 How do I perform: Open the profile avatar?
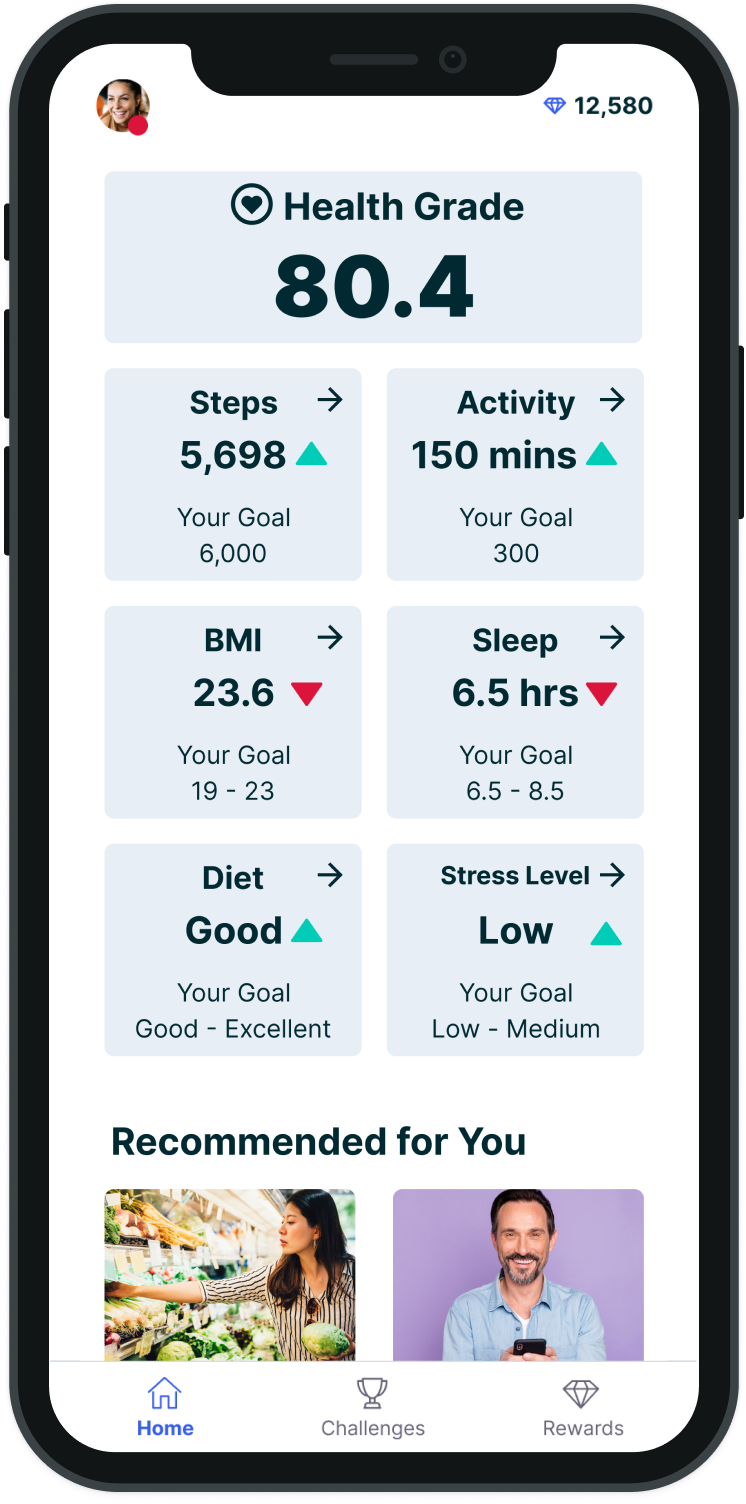click(x=123, y=106)
